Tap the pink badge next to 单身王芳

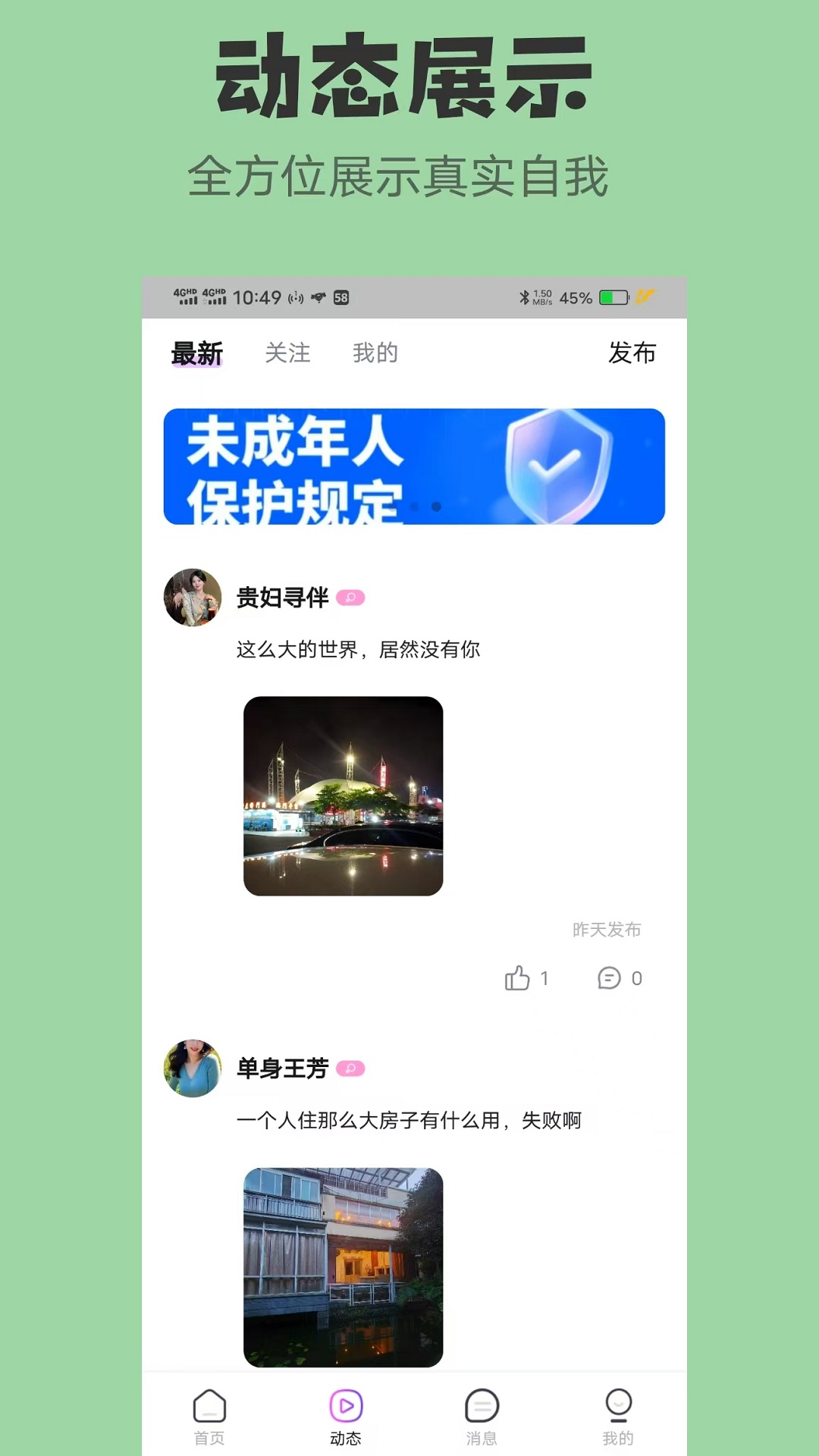tap(350, 1070)
